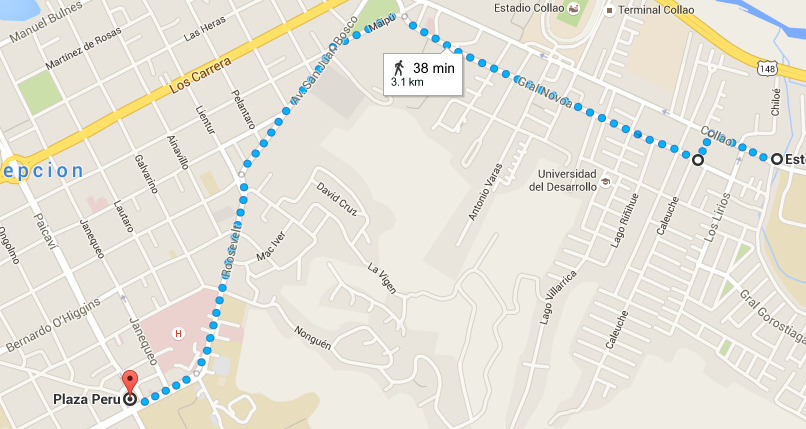The image size is (806, 429).
Task: Open the Estadio Collao place marker
Action: click(x=573, y=10)
